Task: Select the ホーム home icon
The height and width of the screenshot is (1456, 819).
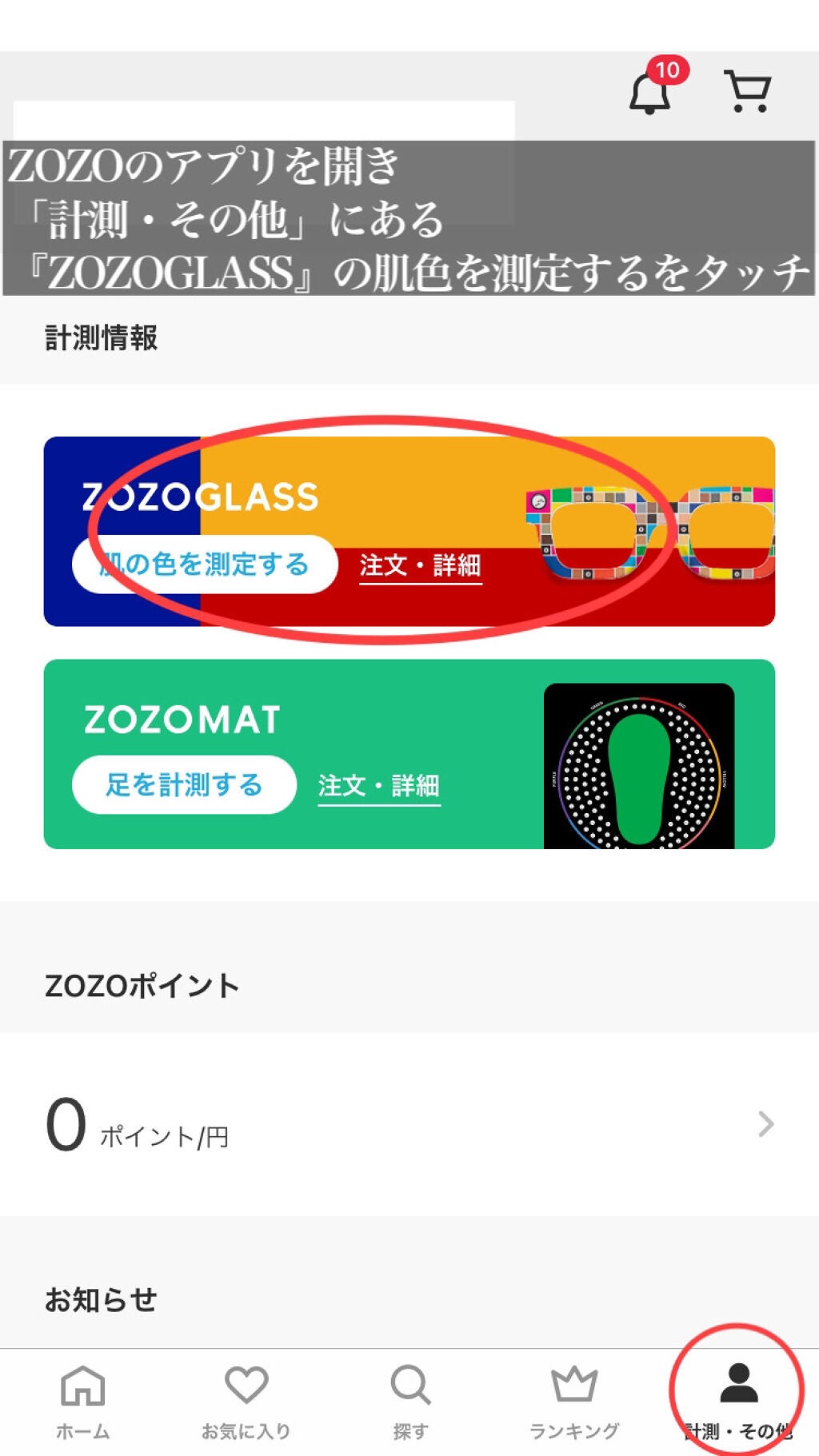Action: coord(85,1397)
